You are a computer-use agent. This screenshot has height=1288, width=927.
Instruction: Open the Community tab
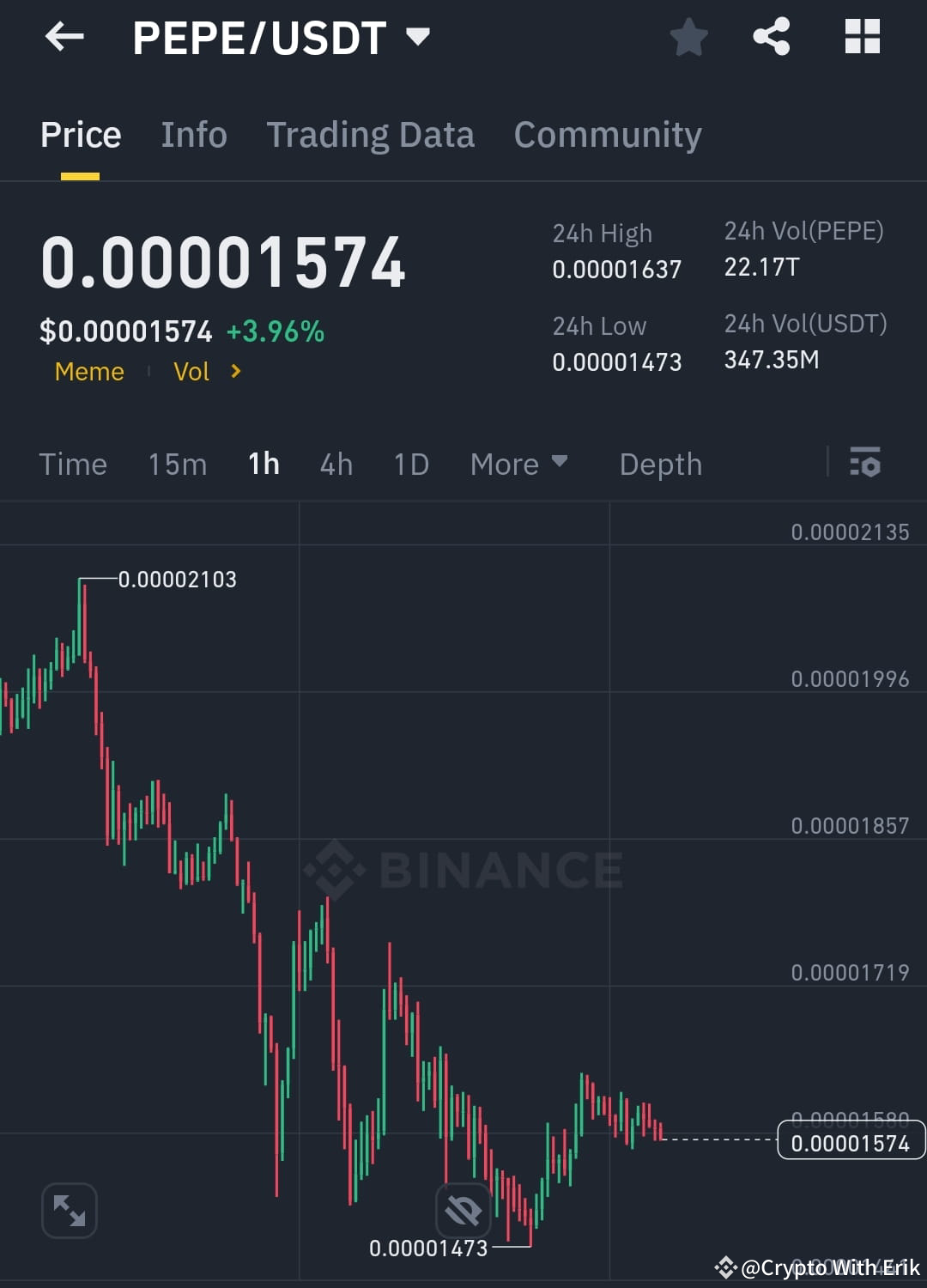(607, 135)
